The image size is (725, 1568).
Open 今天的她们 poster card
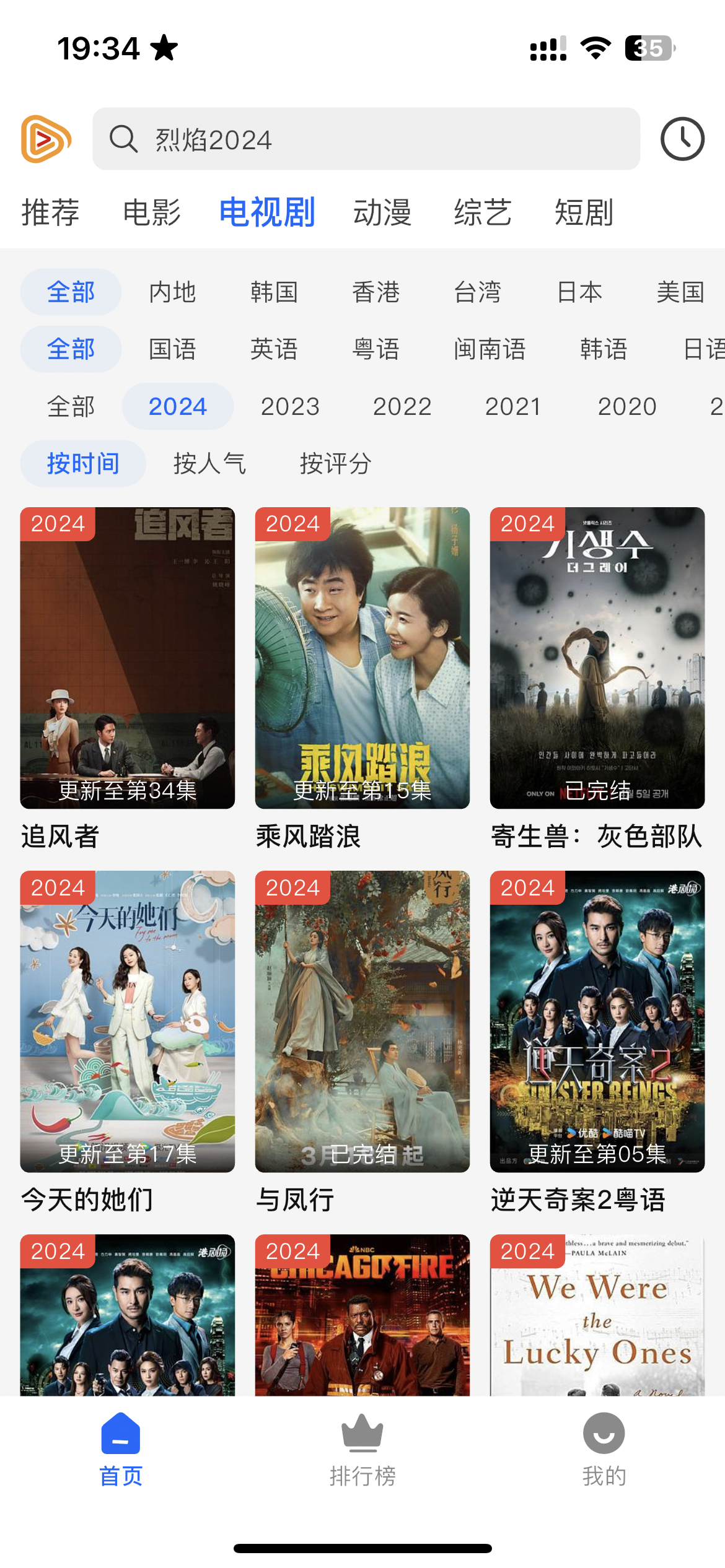pos(127,1021)
